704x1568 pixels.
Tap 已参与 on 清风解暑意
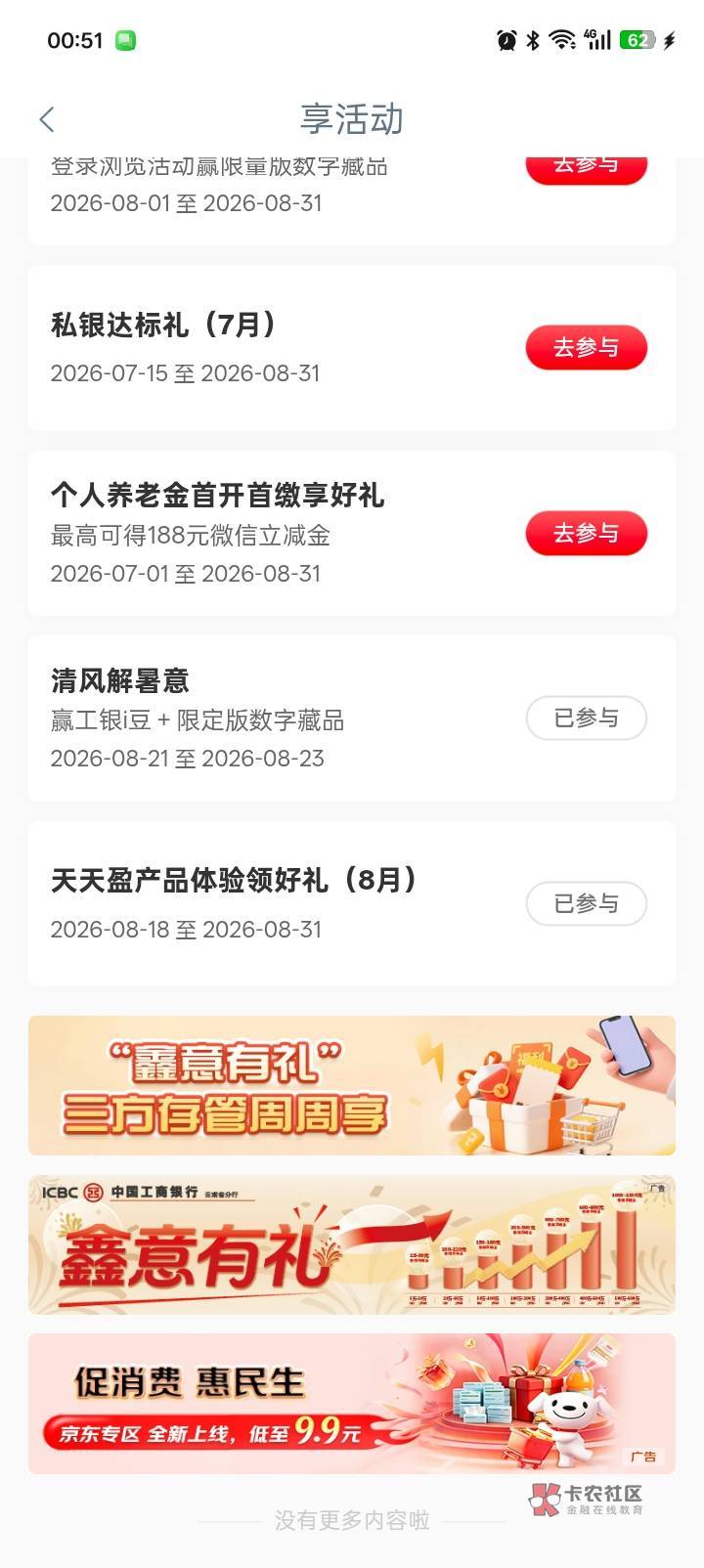click(587, 719)
